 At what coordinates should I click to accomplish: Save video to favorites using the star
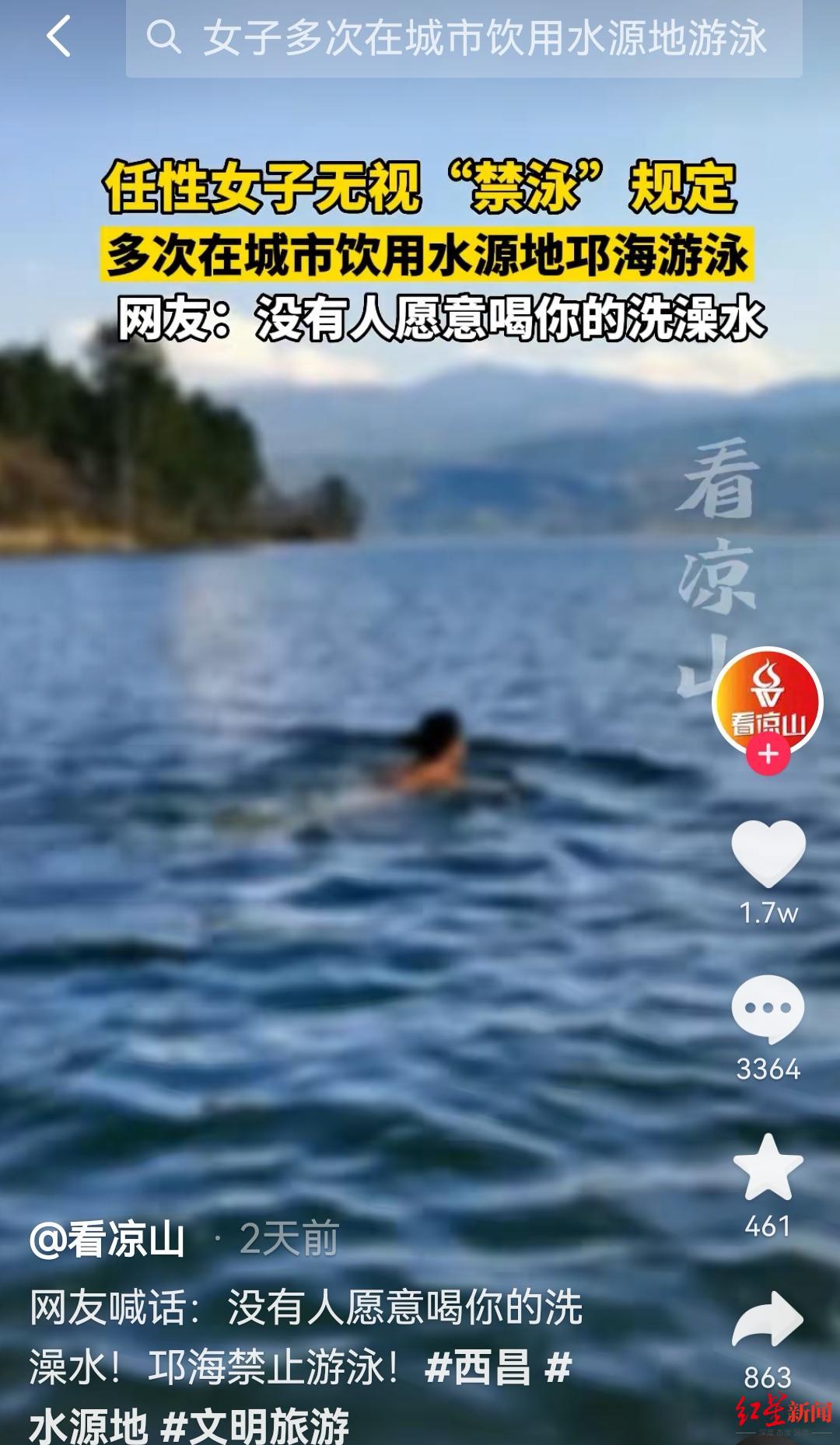[x=768, y=1168]
